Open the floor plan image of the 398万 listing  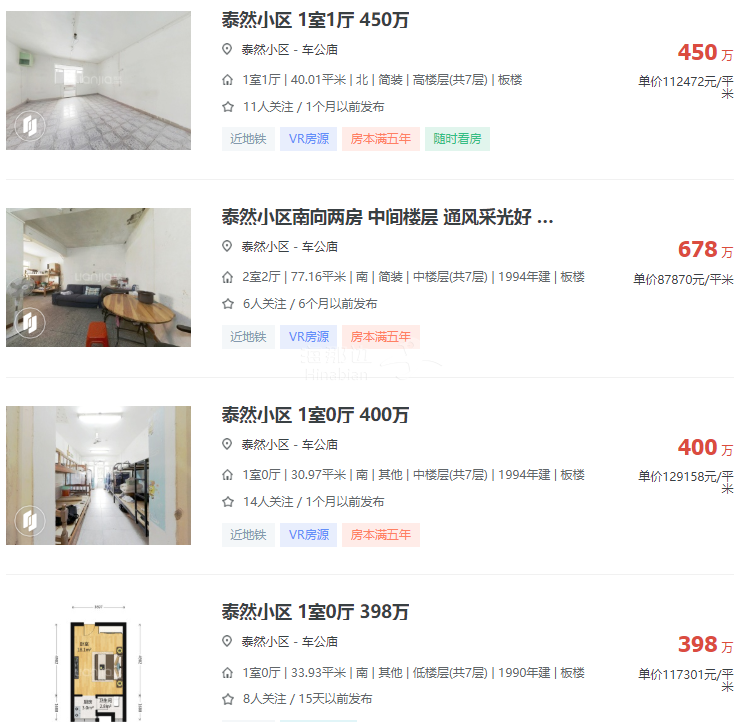click(x=98, y=663)
